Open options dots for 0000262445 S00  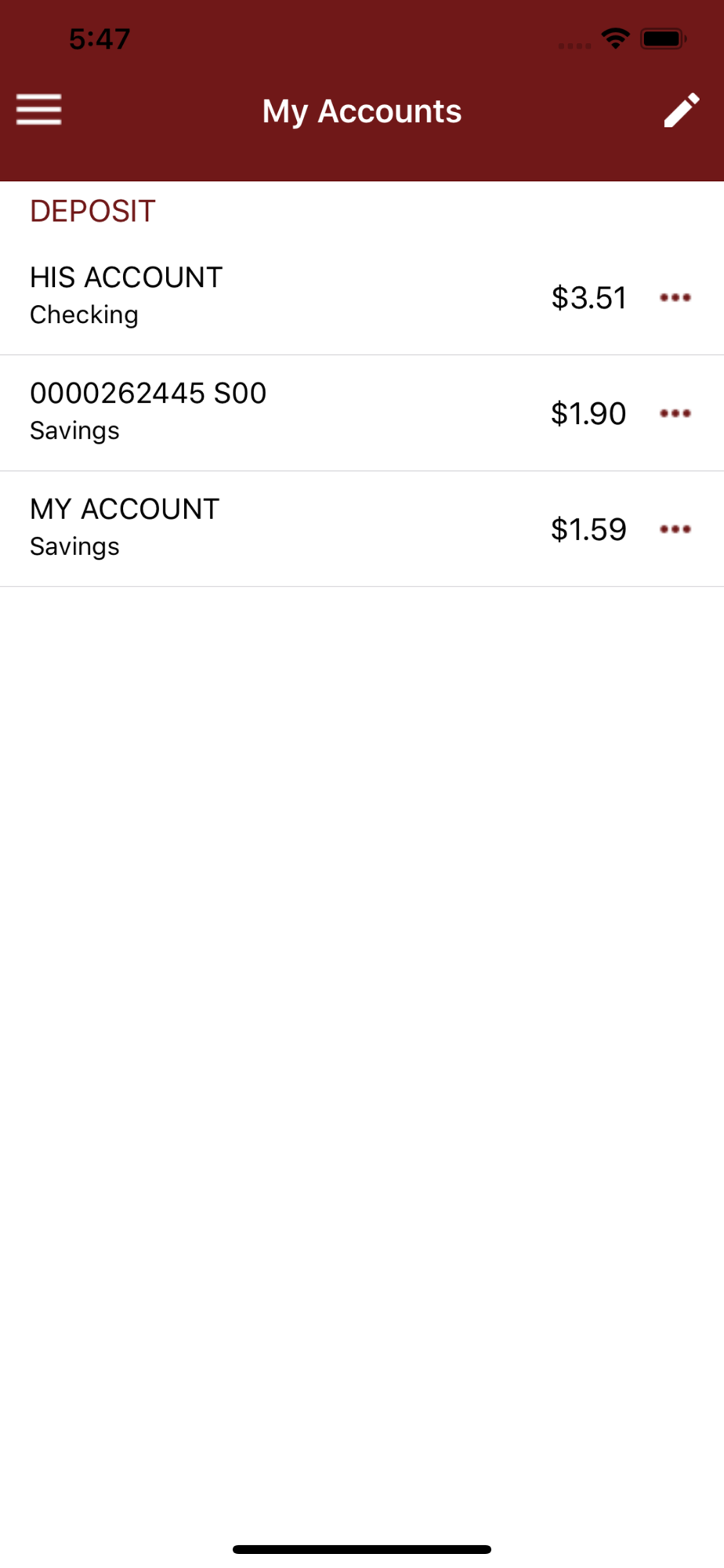pyautogui.click(x=675, y=413)
